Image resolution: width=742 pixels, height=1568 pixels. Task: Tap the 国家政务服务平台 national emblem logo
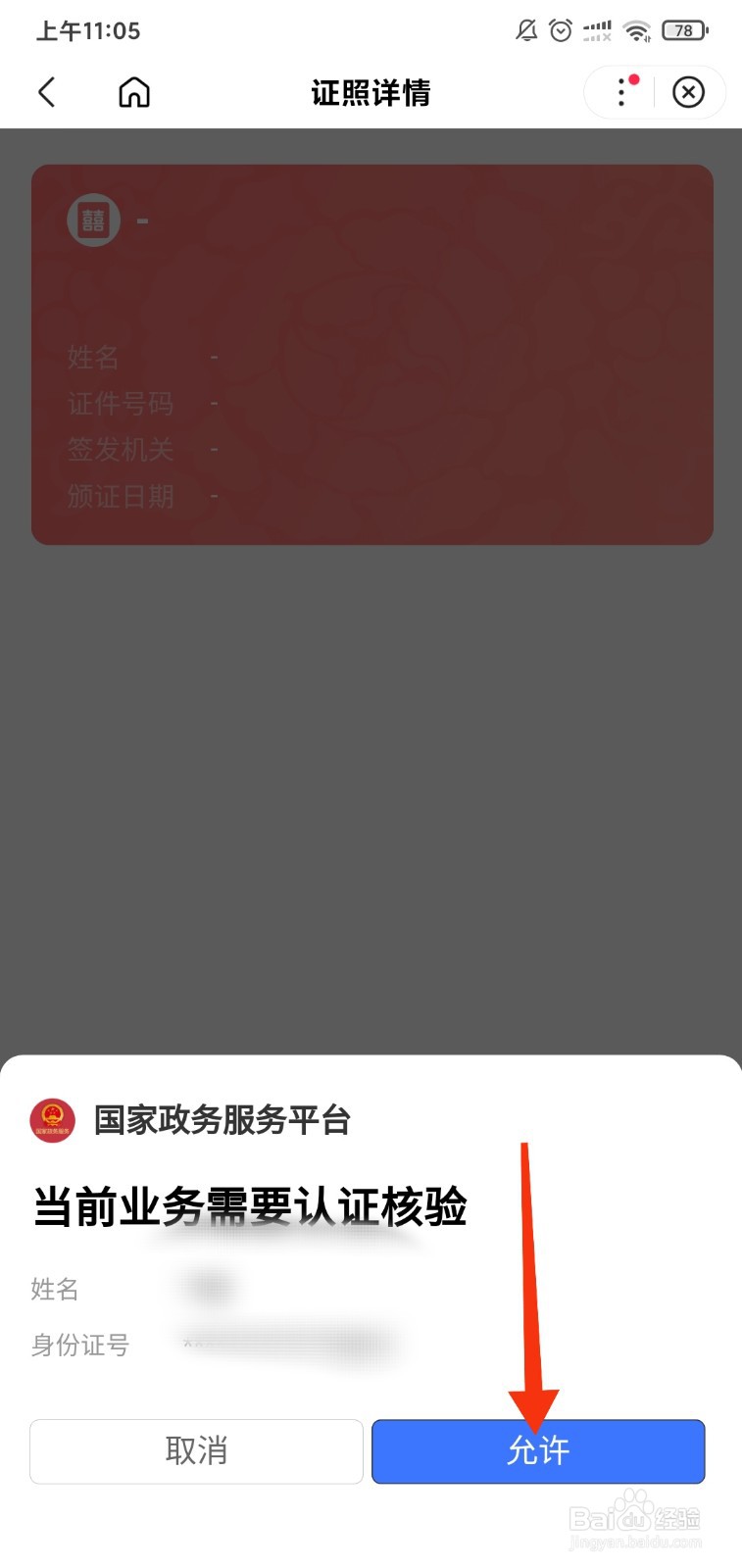(53, 1120)
